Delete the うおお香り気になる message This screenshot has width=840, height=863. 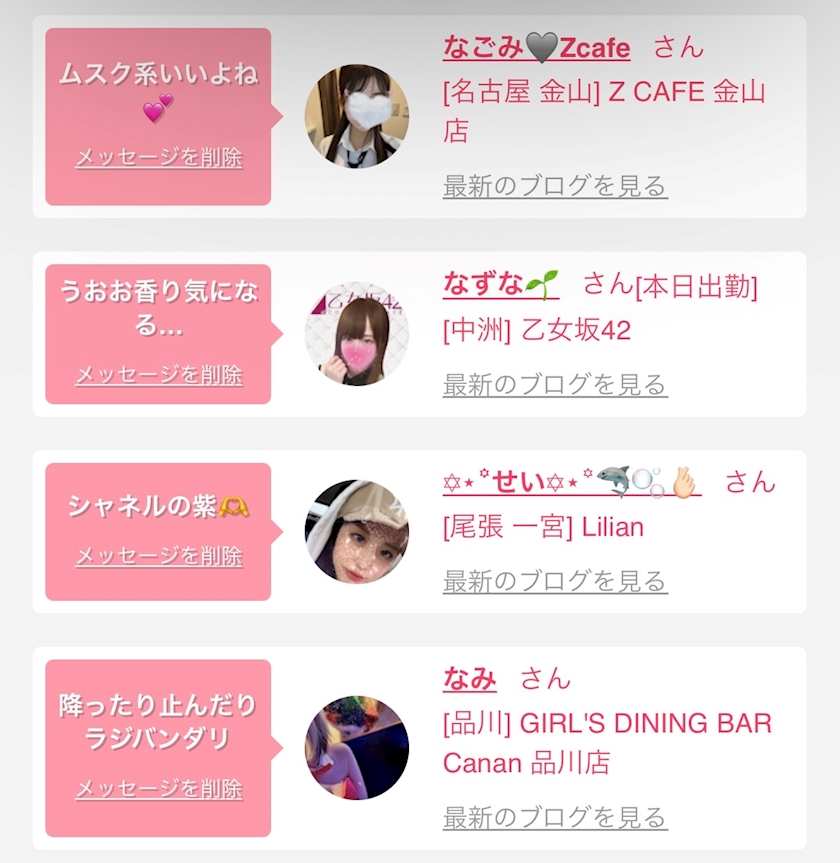point(159,375)
